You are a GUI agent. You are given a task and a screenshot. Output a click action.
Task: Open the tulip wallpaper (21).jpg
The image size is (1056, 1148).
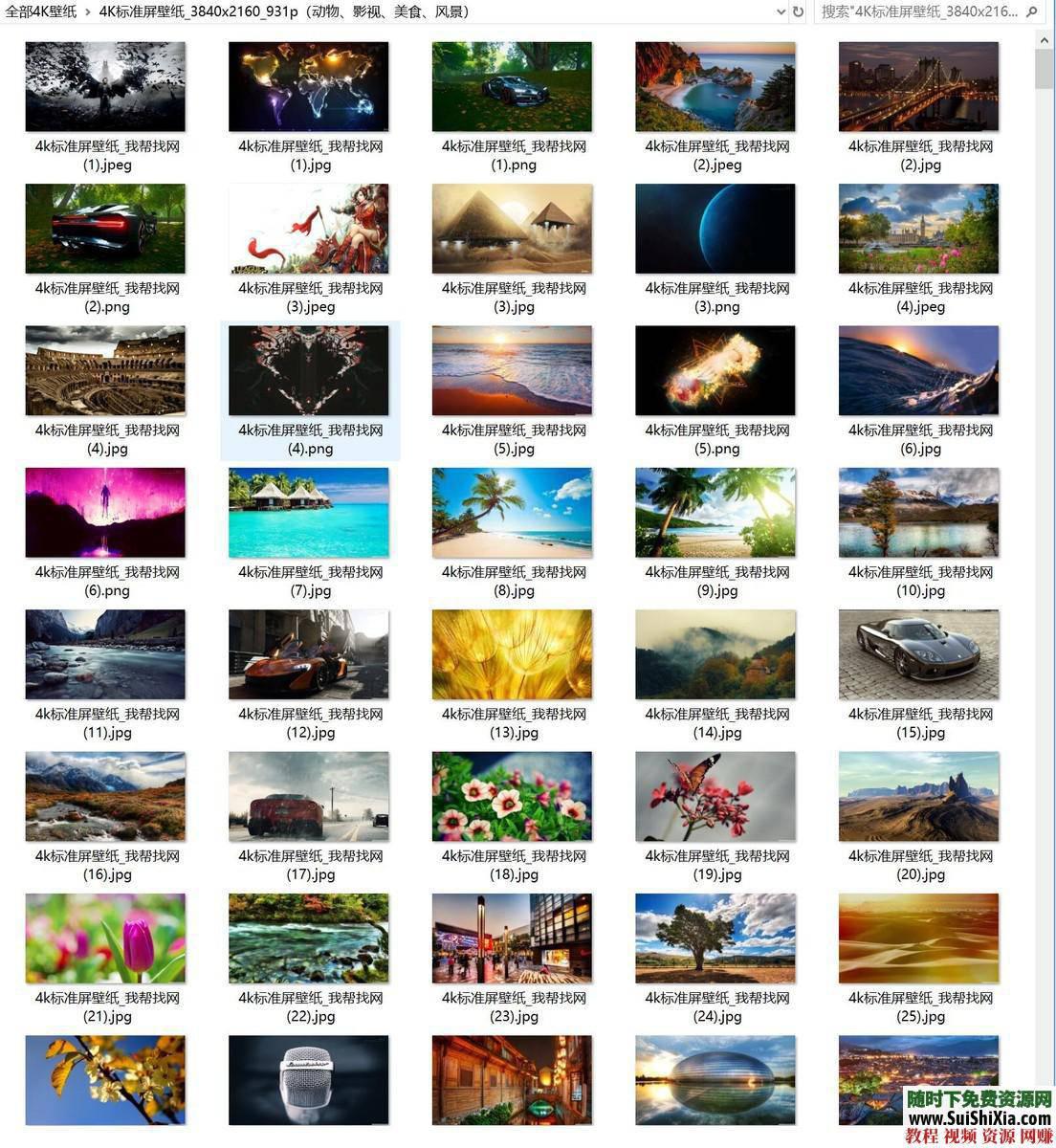pyautogui.click(x=105, y=938)
